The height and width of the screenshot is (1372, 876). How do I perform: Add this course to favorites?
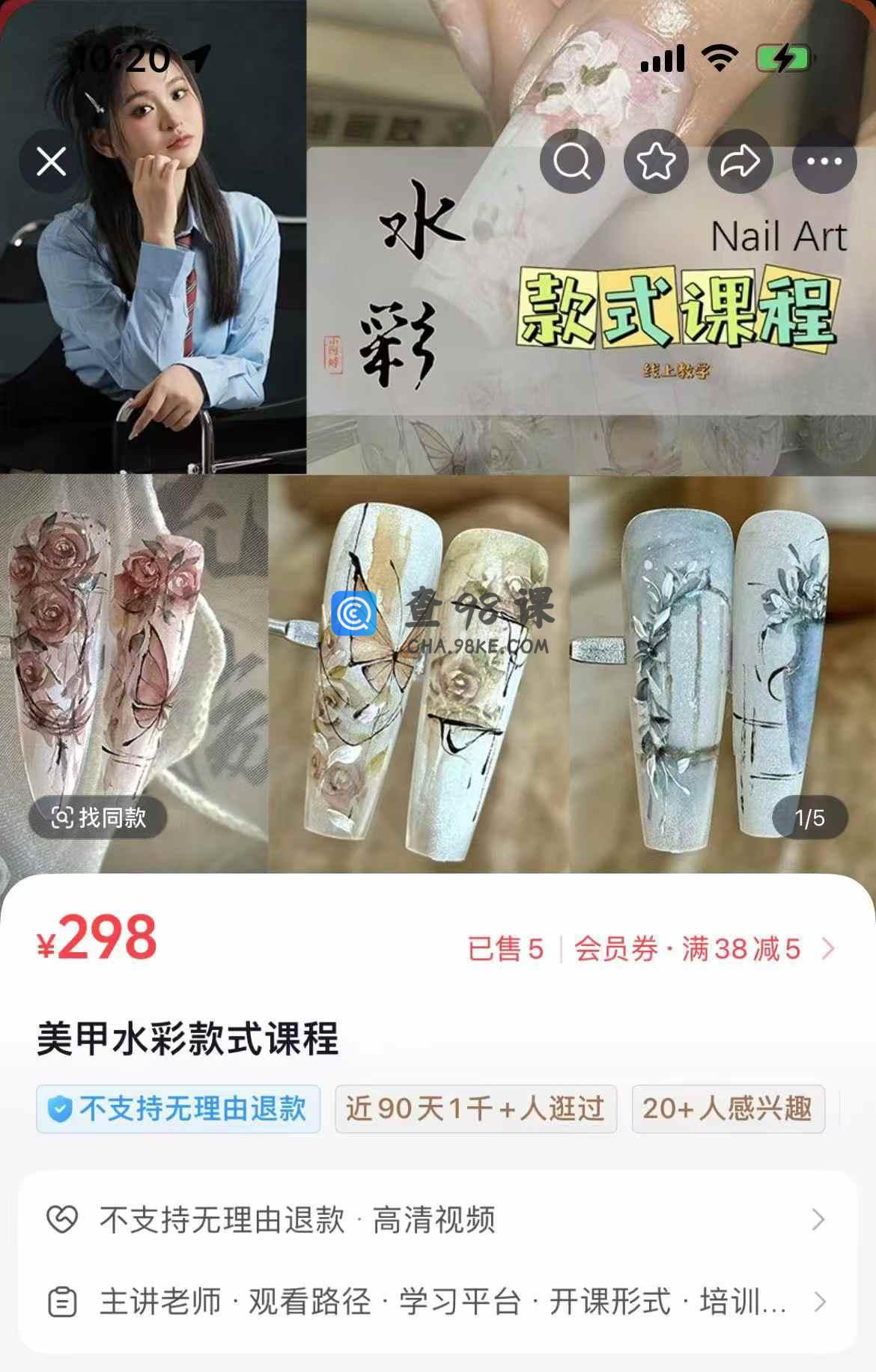pos(656,162)
